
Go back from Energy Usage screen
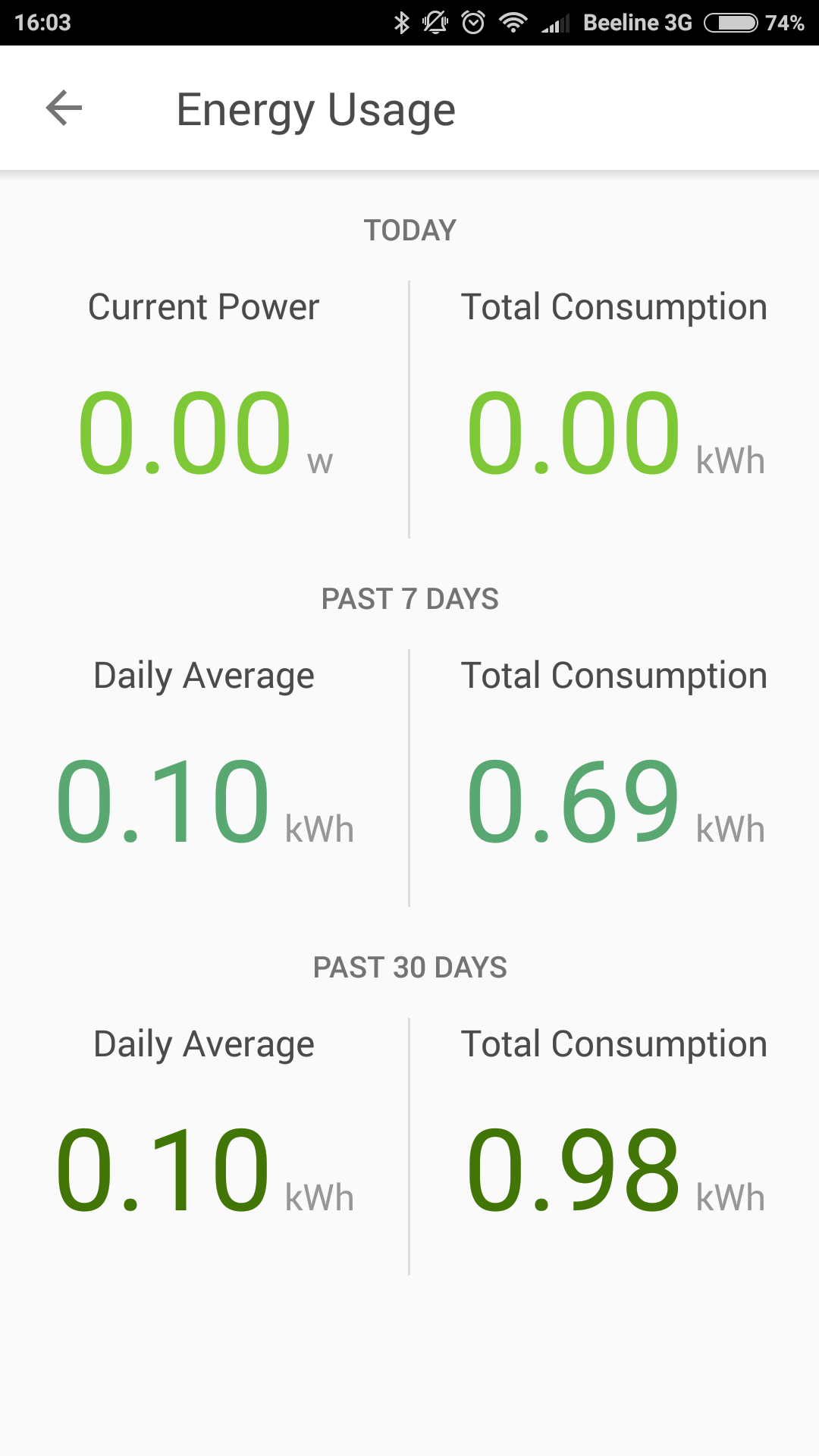point(64,108)
